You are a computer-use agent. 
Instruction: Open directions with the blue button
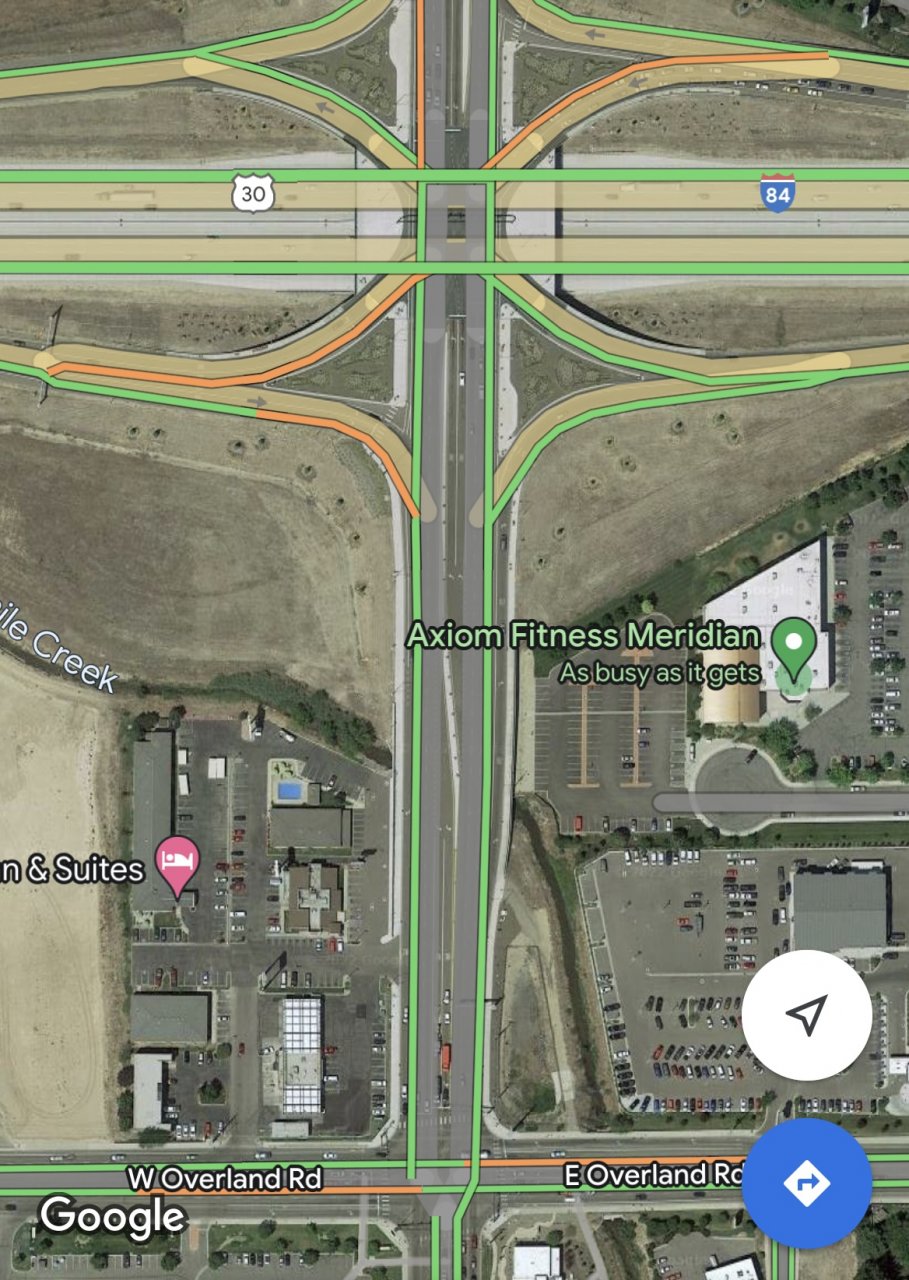point(806,1183)
